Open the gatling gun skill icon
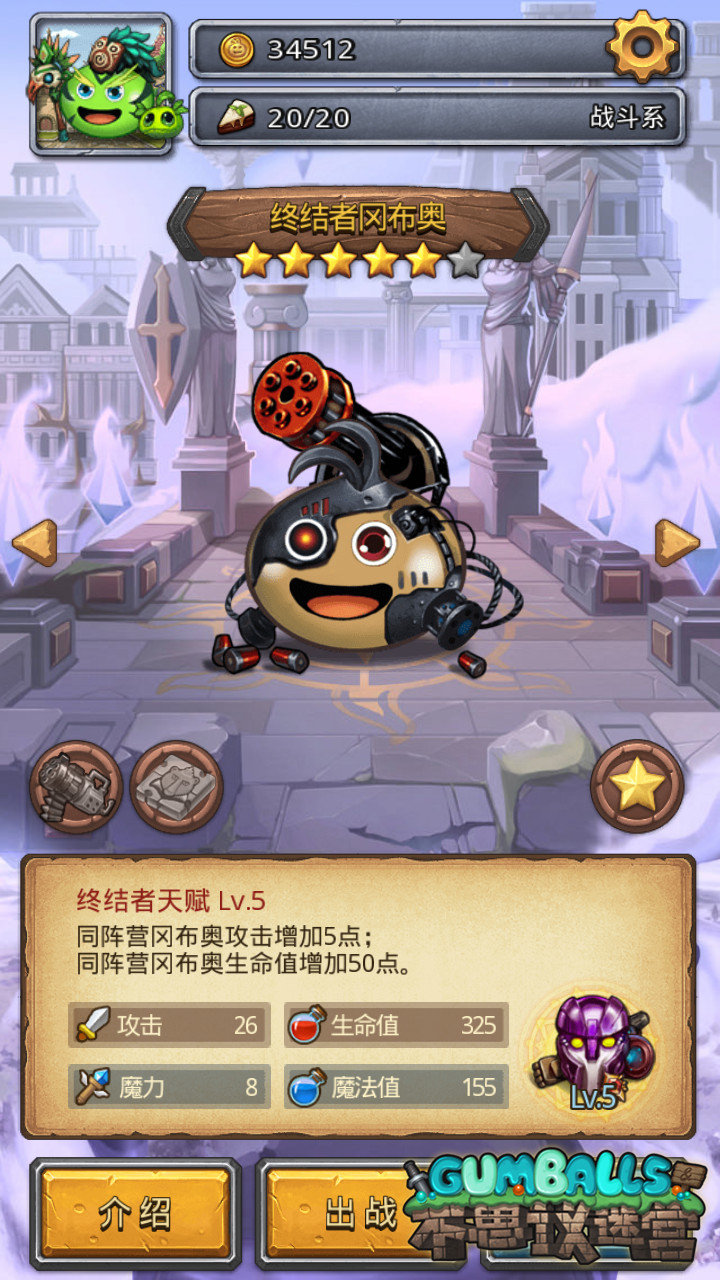720x1280 pixels. click(x=76, y=787)
